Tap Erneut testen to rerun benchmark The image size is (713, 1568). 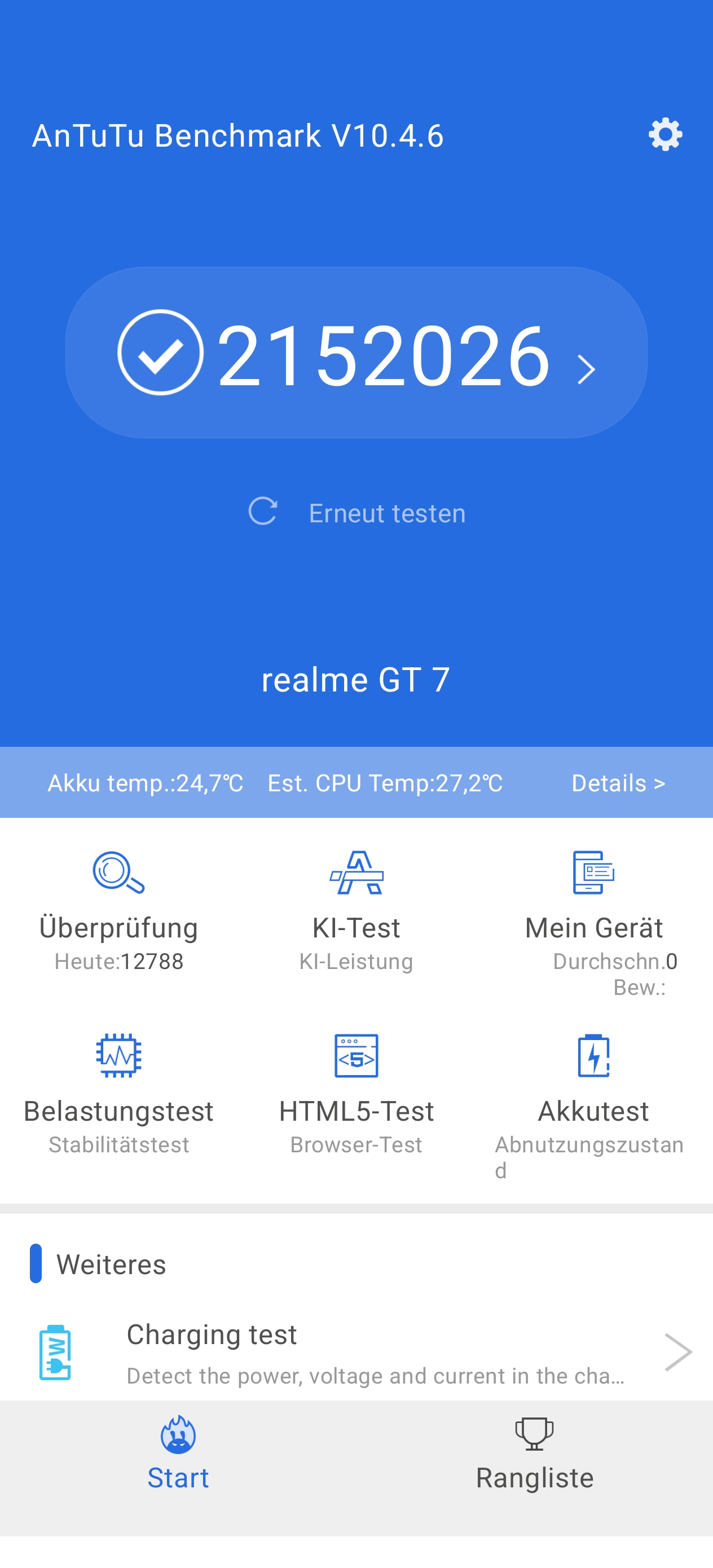pyautogui.click(x=357, y=513)
